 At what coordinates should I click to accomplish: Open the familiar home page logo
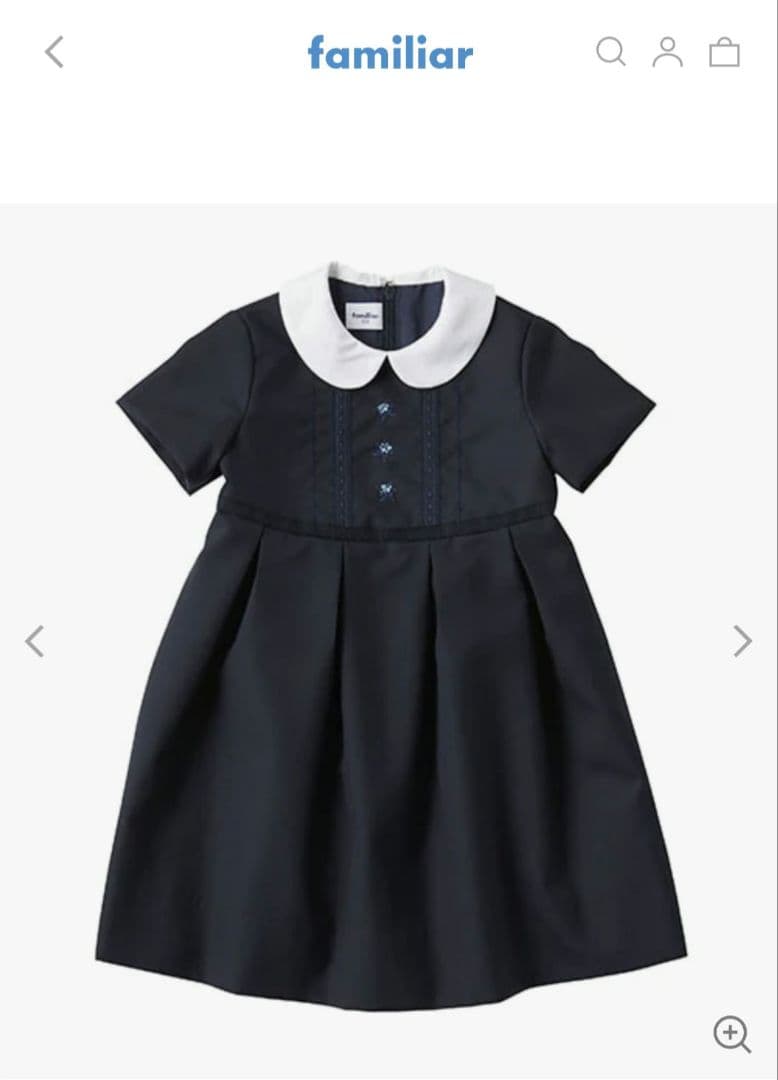[390, 52]
